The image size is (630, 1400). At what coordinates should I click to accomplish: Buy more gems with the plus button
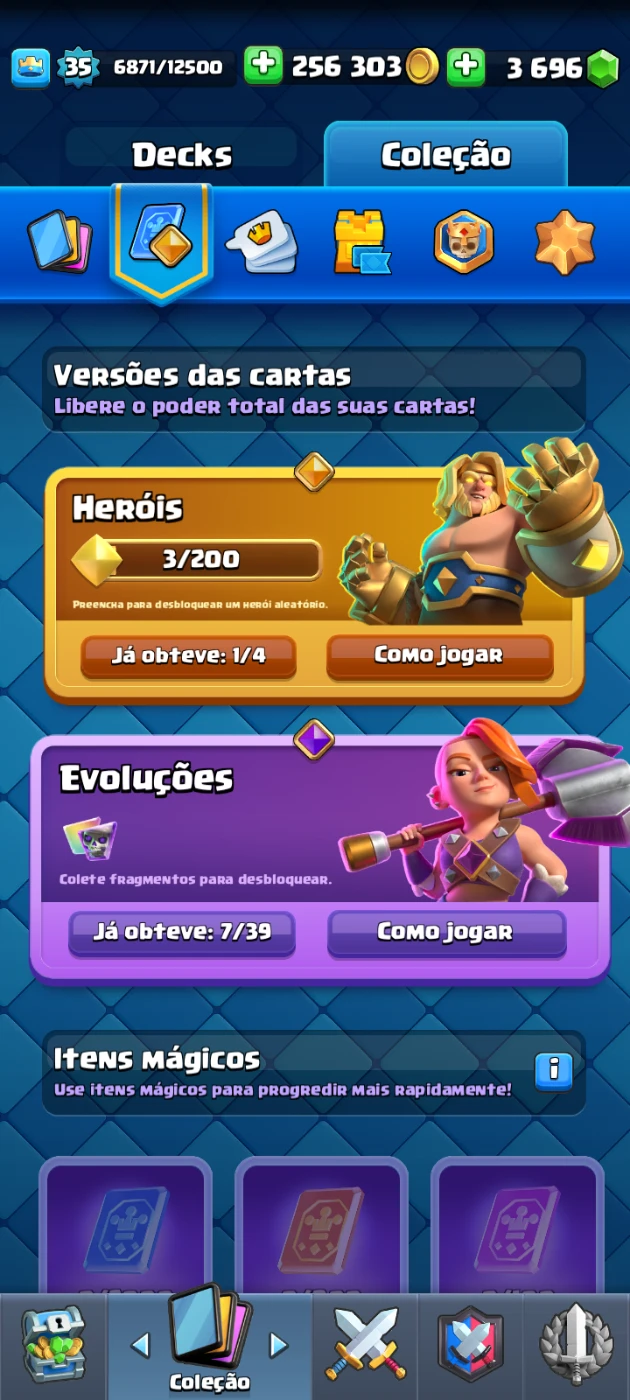point(465,67)
